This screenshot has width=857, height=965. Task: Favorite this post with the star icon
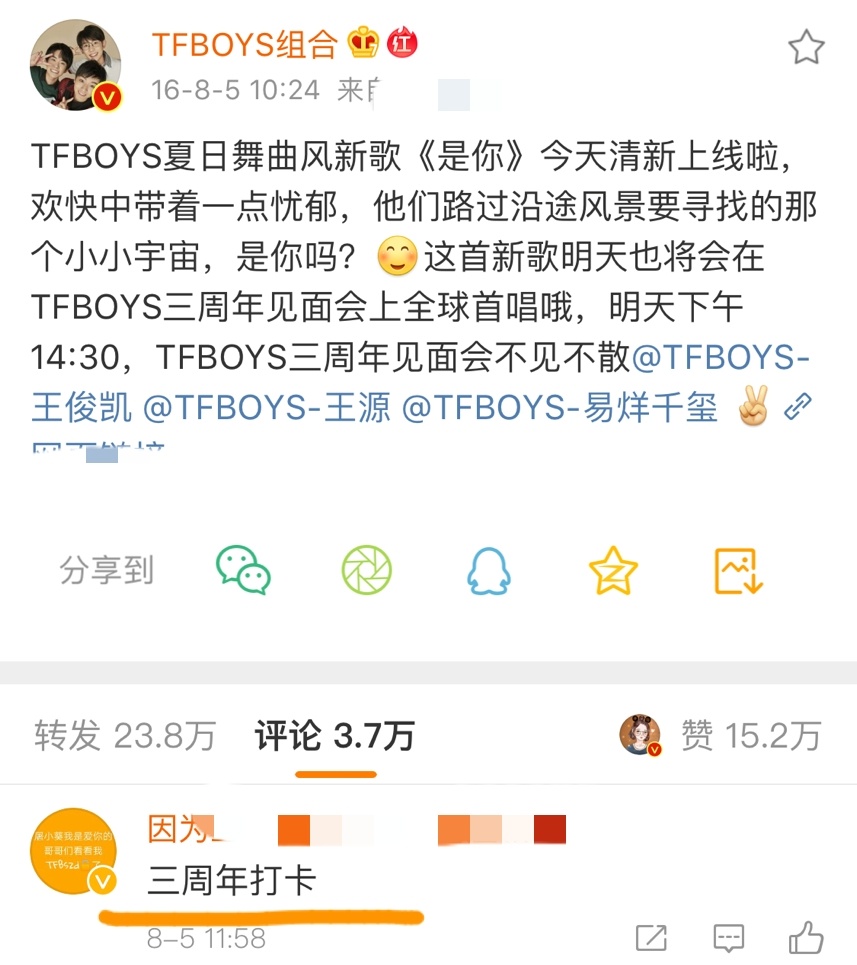point(805,49)
